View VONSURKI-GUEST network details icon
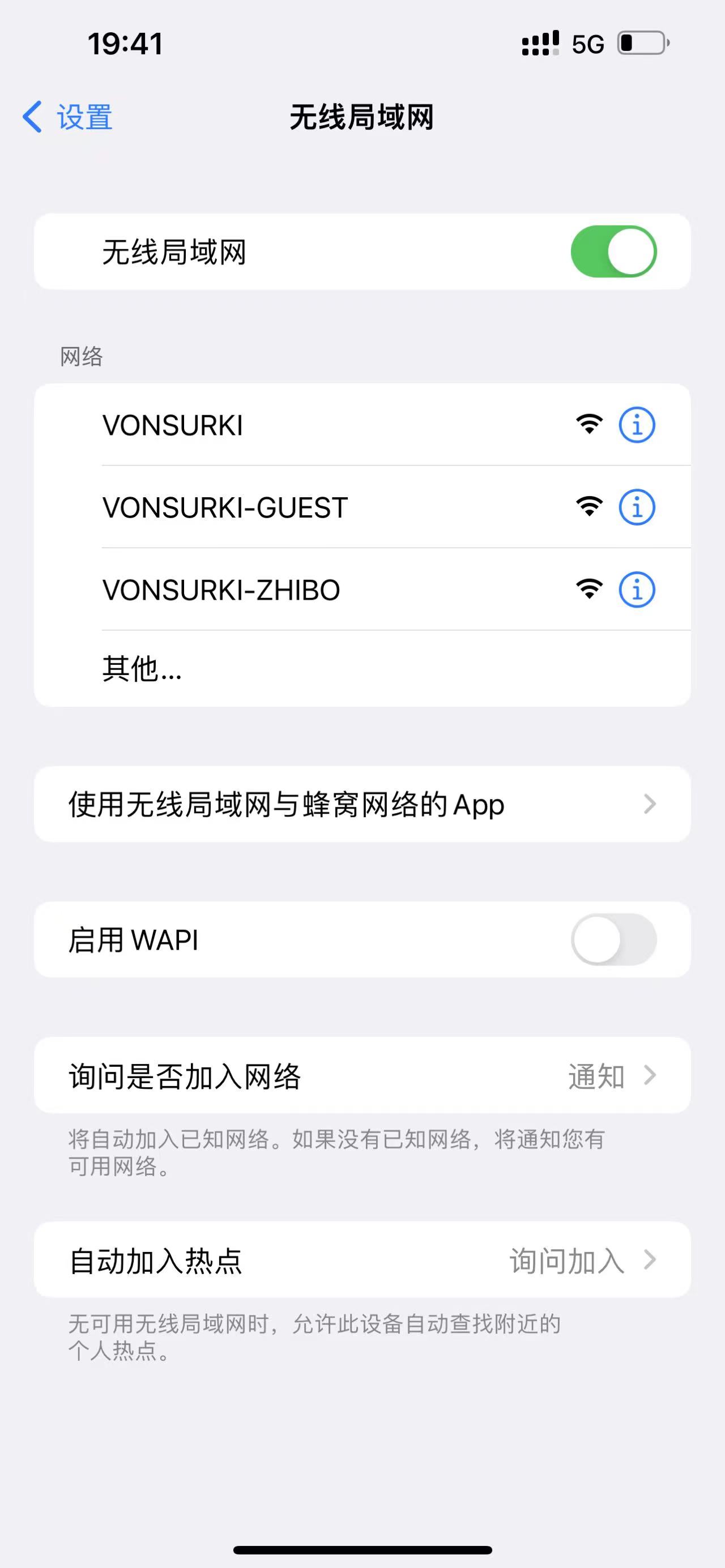The width and height of the screenshot is (725, 1568). pos(637,507)
